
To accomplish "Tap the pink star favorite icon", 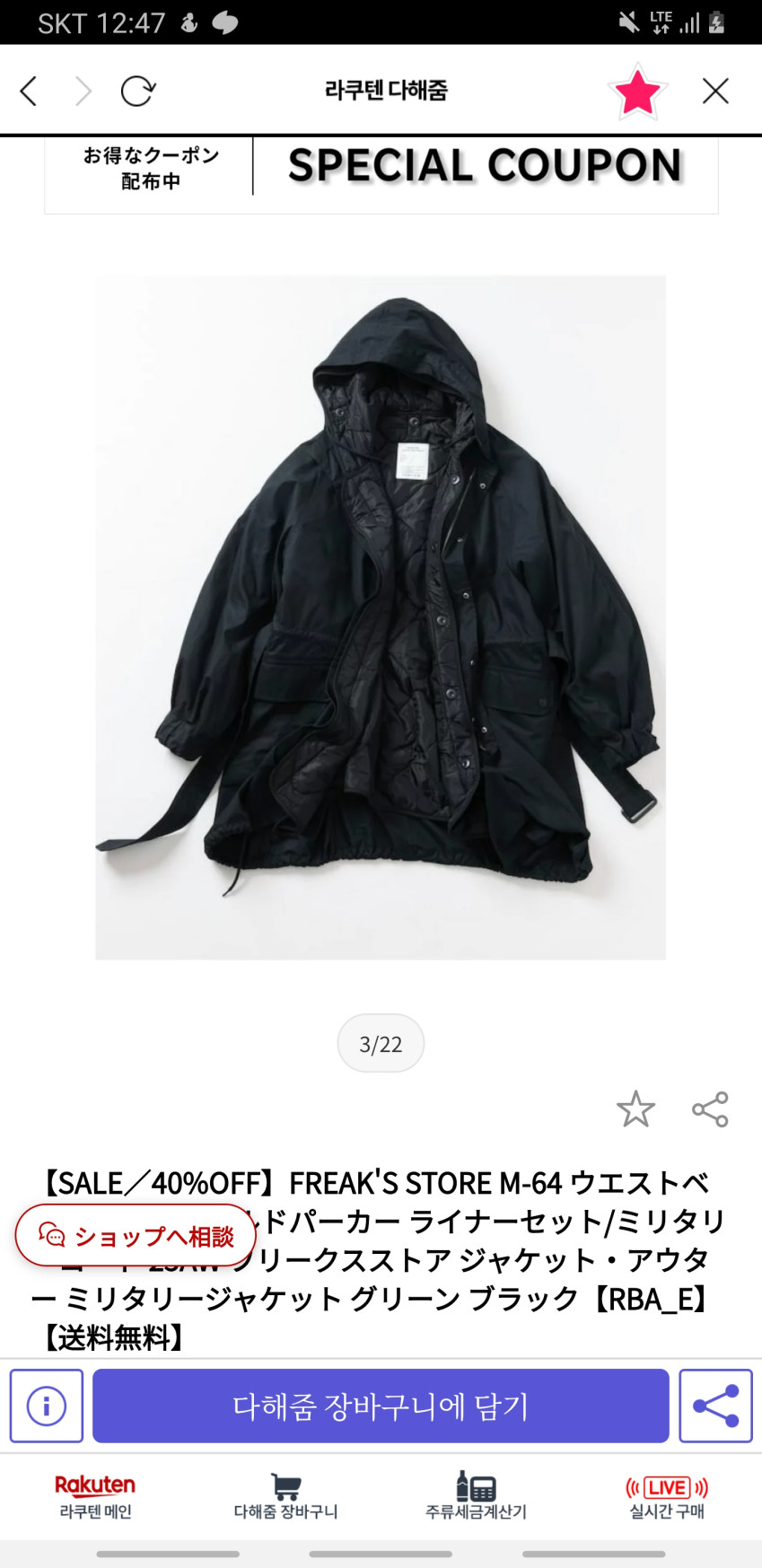I will [637, 91].
